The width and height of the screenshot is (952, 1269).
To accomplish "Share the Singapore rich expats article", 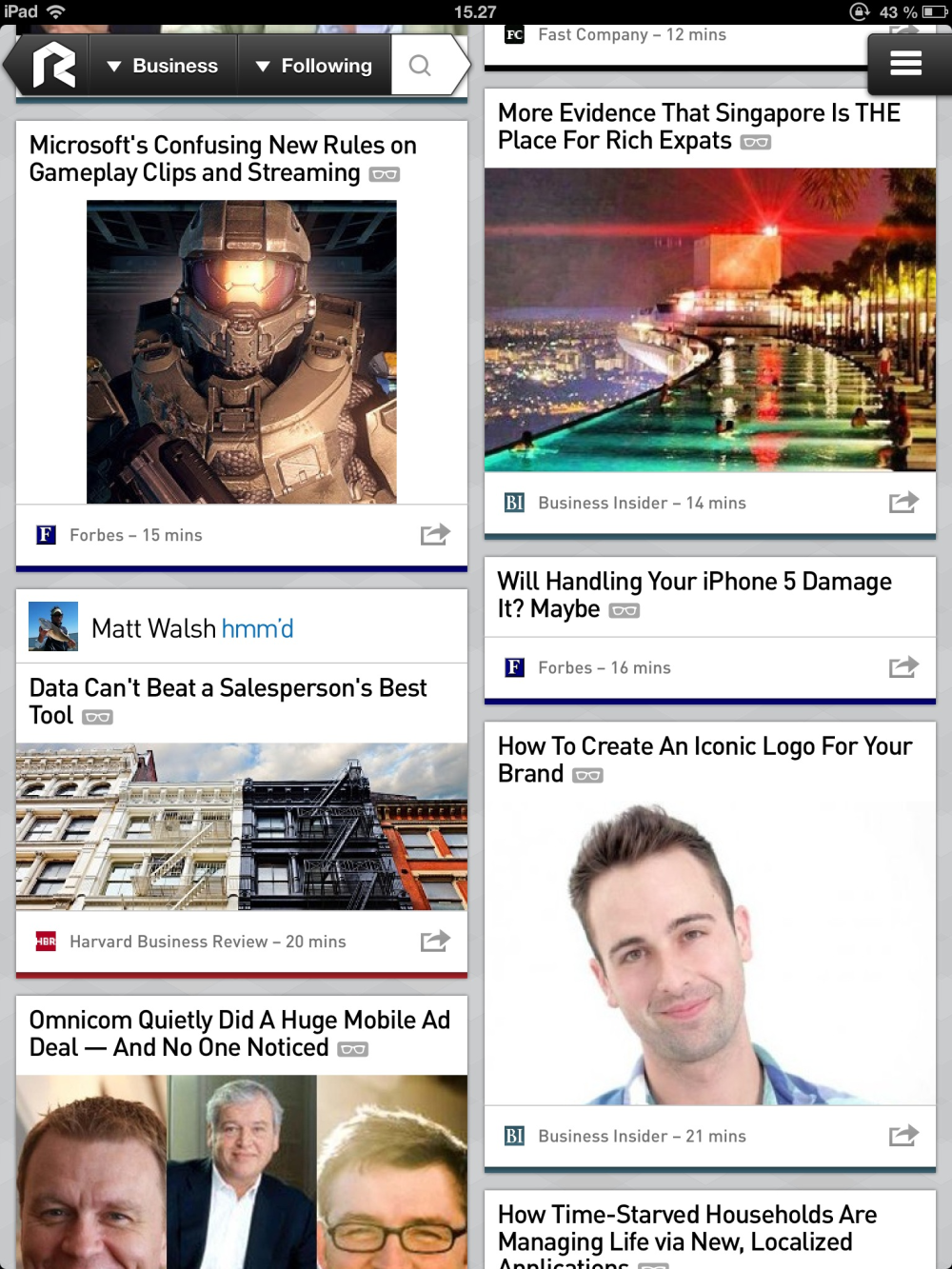I will (x=903, y=503).
